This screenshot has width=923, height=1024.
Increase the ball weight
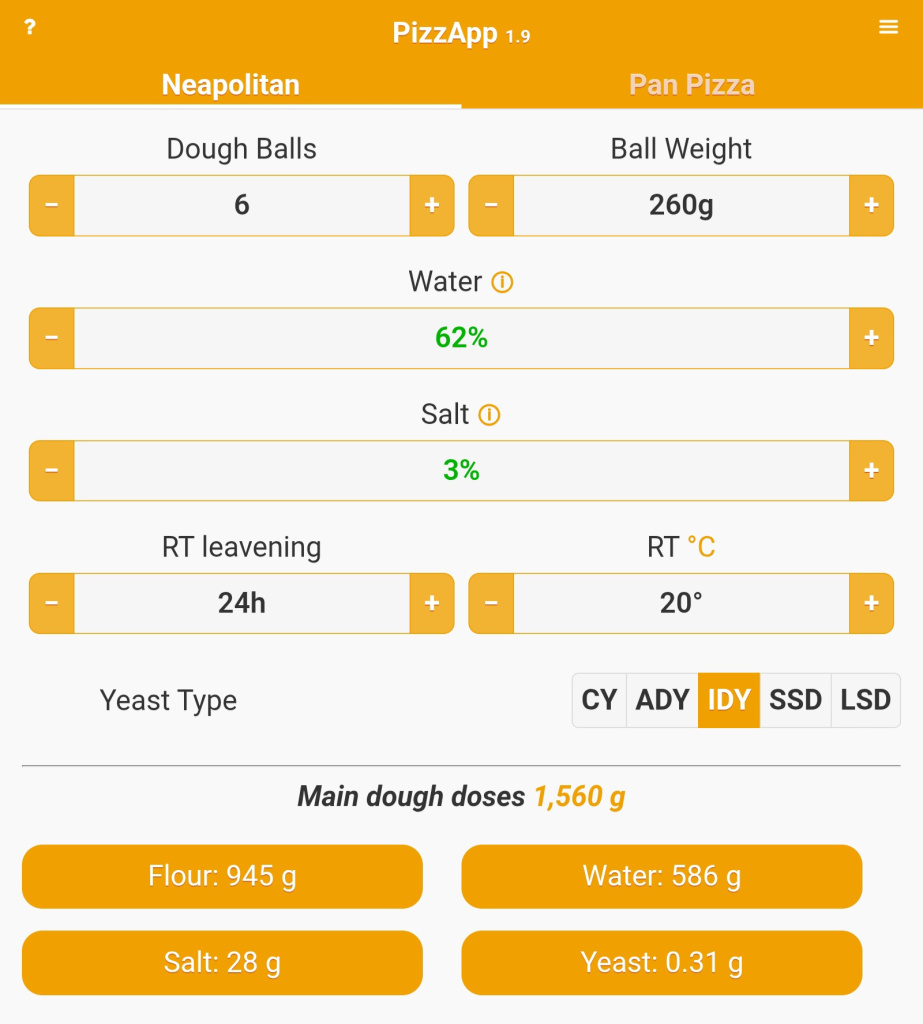pos(871,205)
